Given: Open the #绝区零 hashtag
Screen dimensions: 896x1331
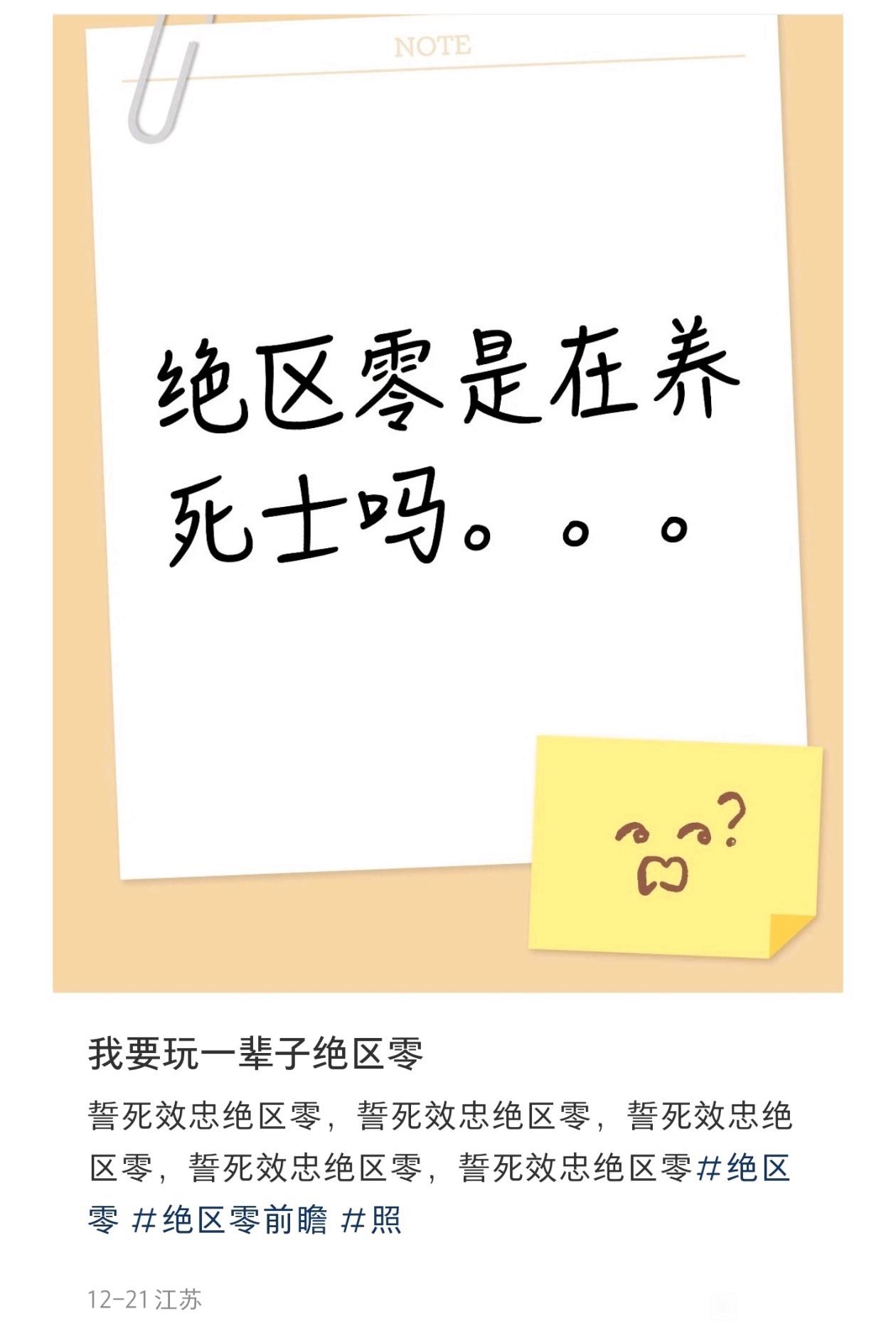Looking at the screenshot, I should (x=744, y=1169).
